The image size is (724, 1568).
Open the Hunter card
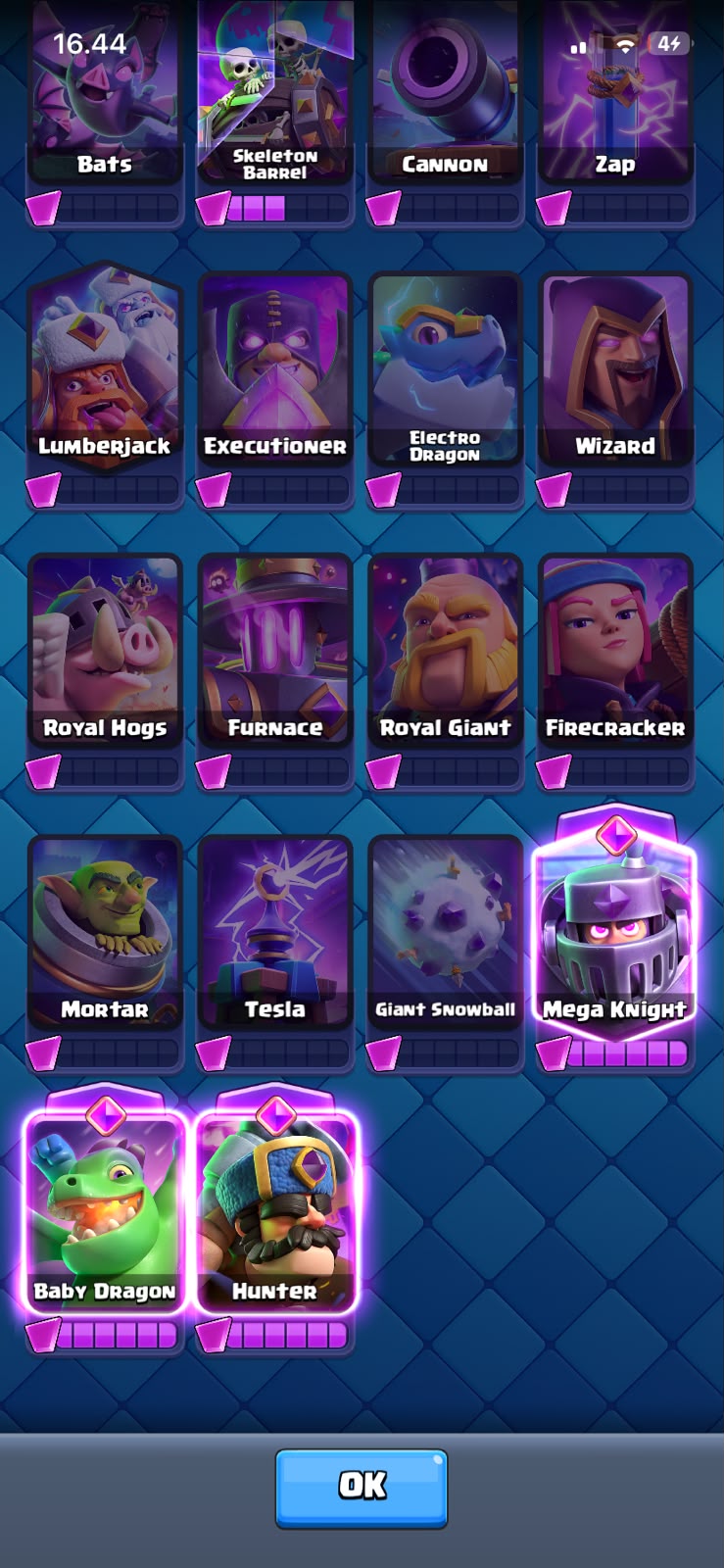[275, 1222]
